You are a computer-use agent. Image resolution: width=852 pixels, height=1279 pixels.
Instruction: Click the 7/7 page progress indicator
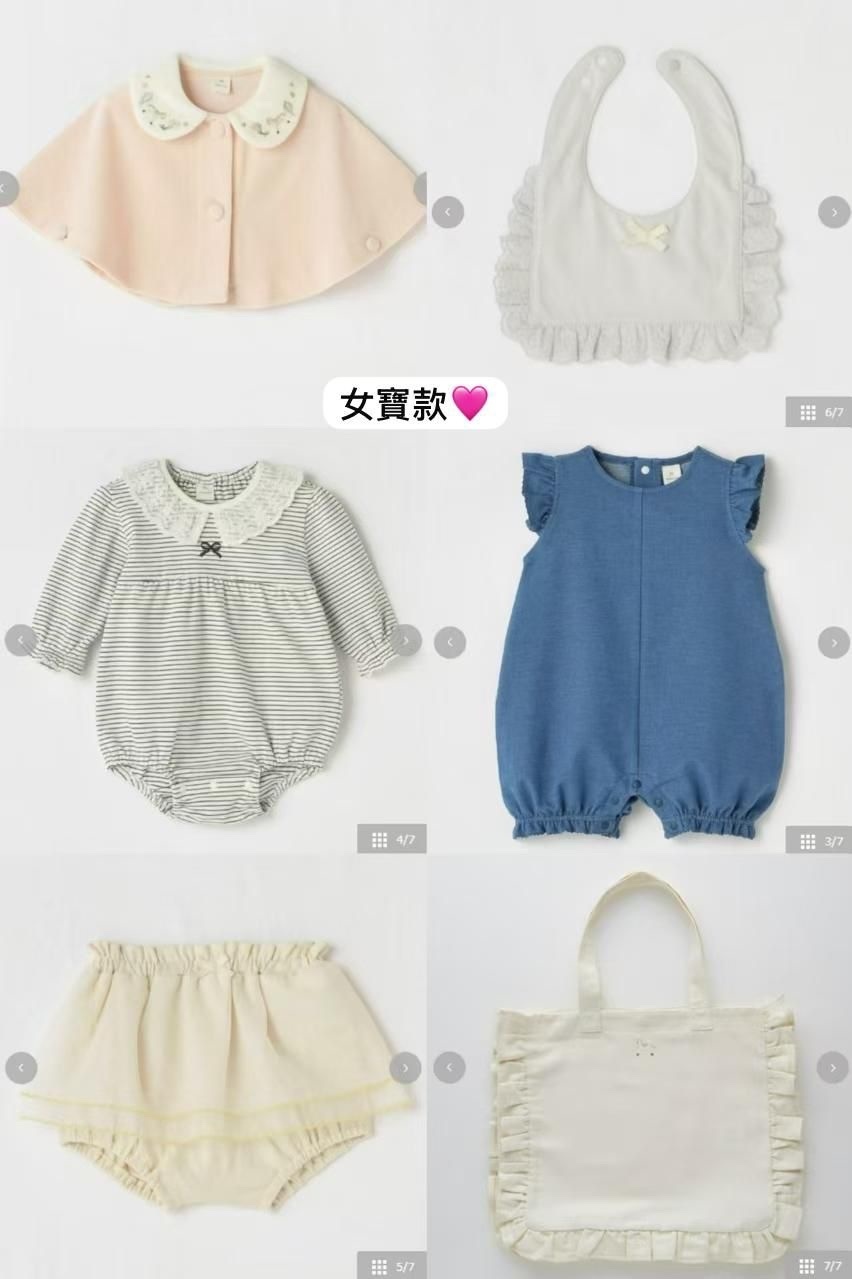833,1266
